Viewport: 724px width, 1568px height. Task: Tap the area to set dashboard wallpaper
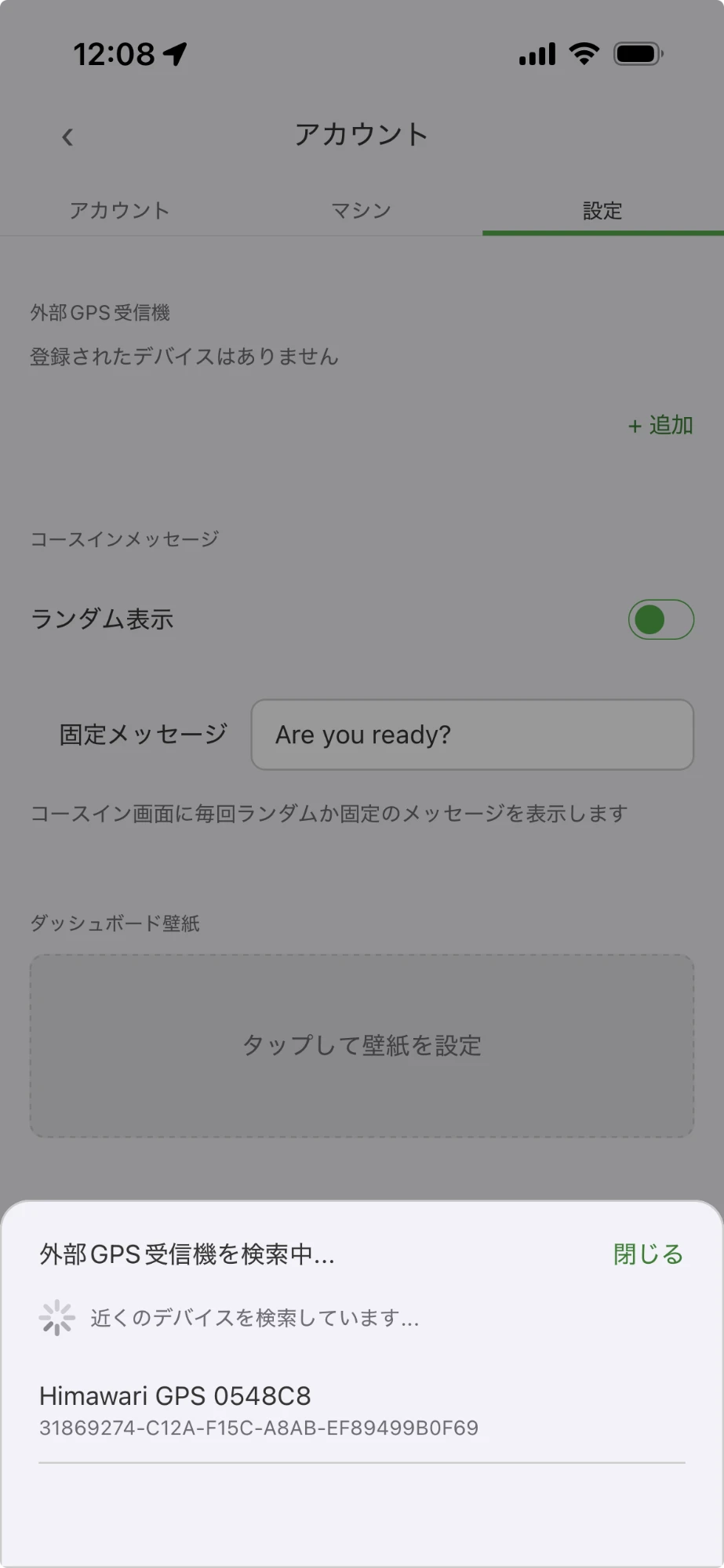point(362,1046)
